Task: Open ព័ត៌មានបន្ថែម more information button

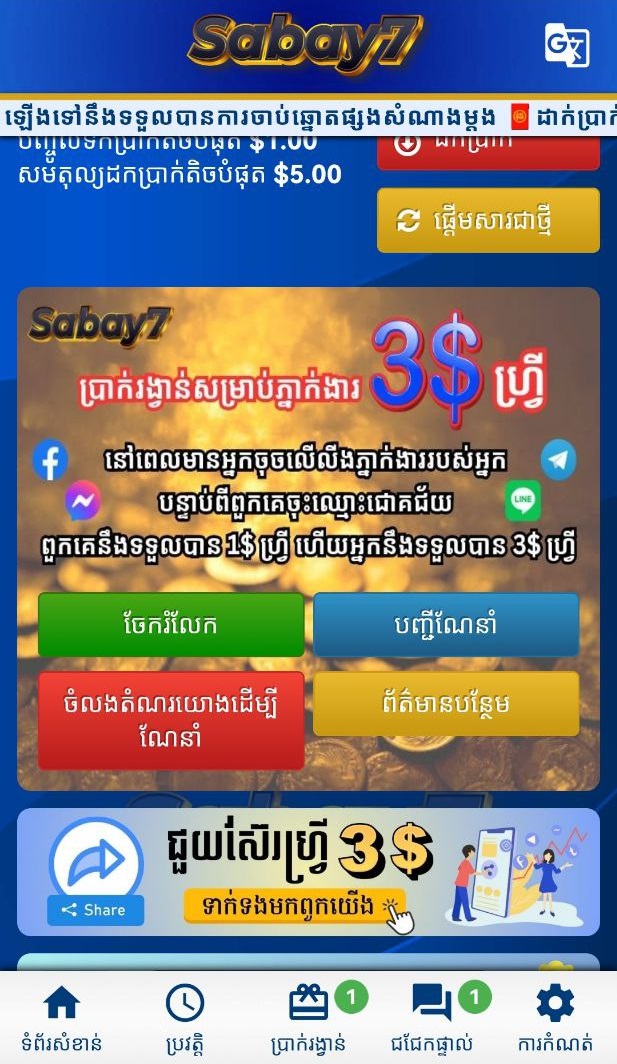Action: (446, 704)
